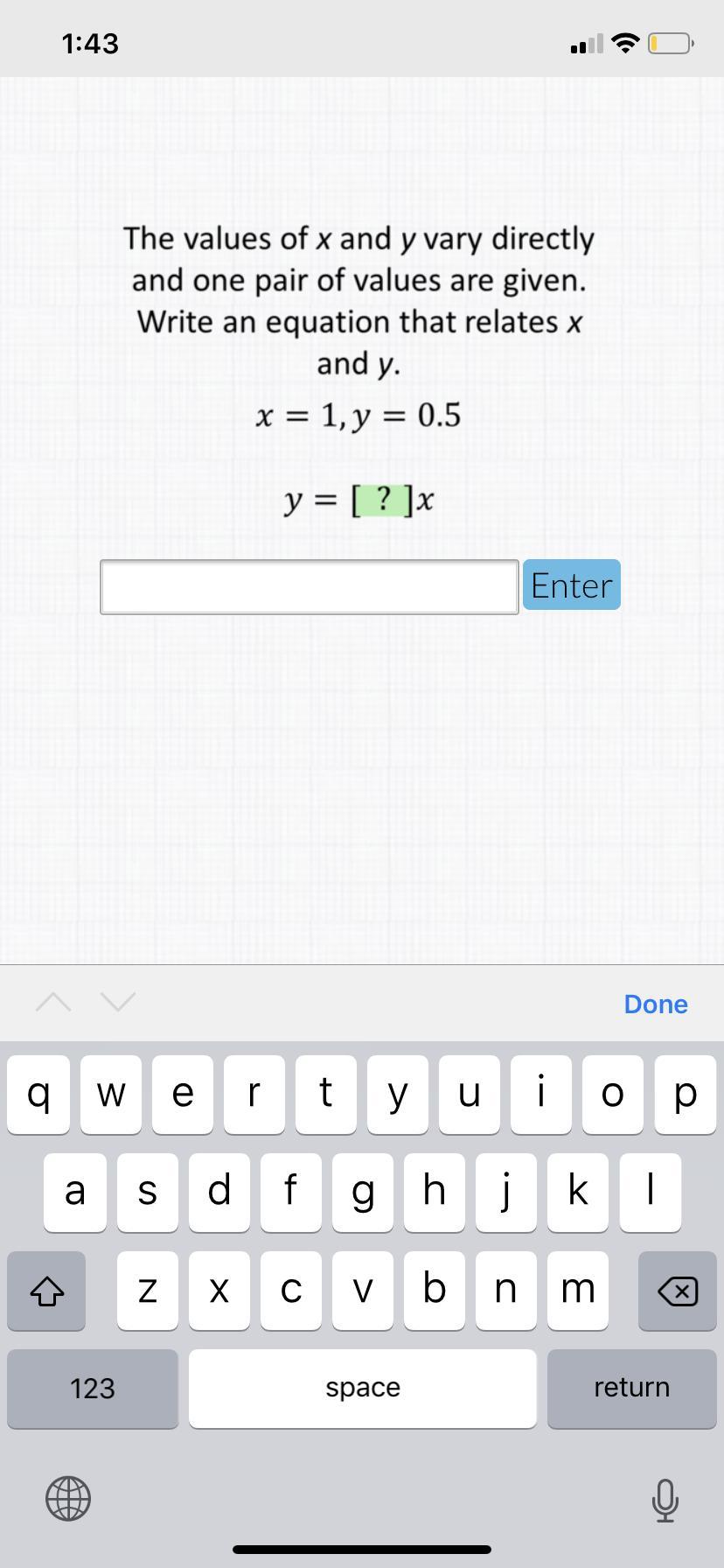The width and height of the screenshot is (724, 1568).
Task: Open the globe keyboard switcher
Action: click(x=68, y=1498)
